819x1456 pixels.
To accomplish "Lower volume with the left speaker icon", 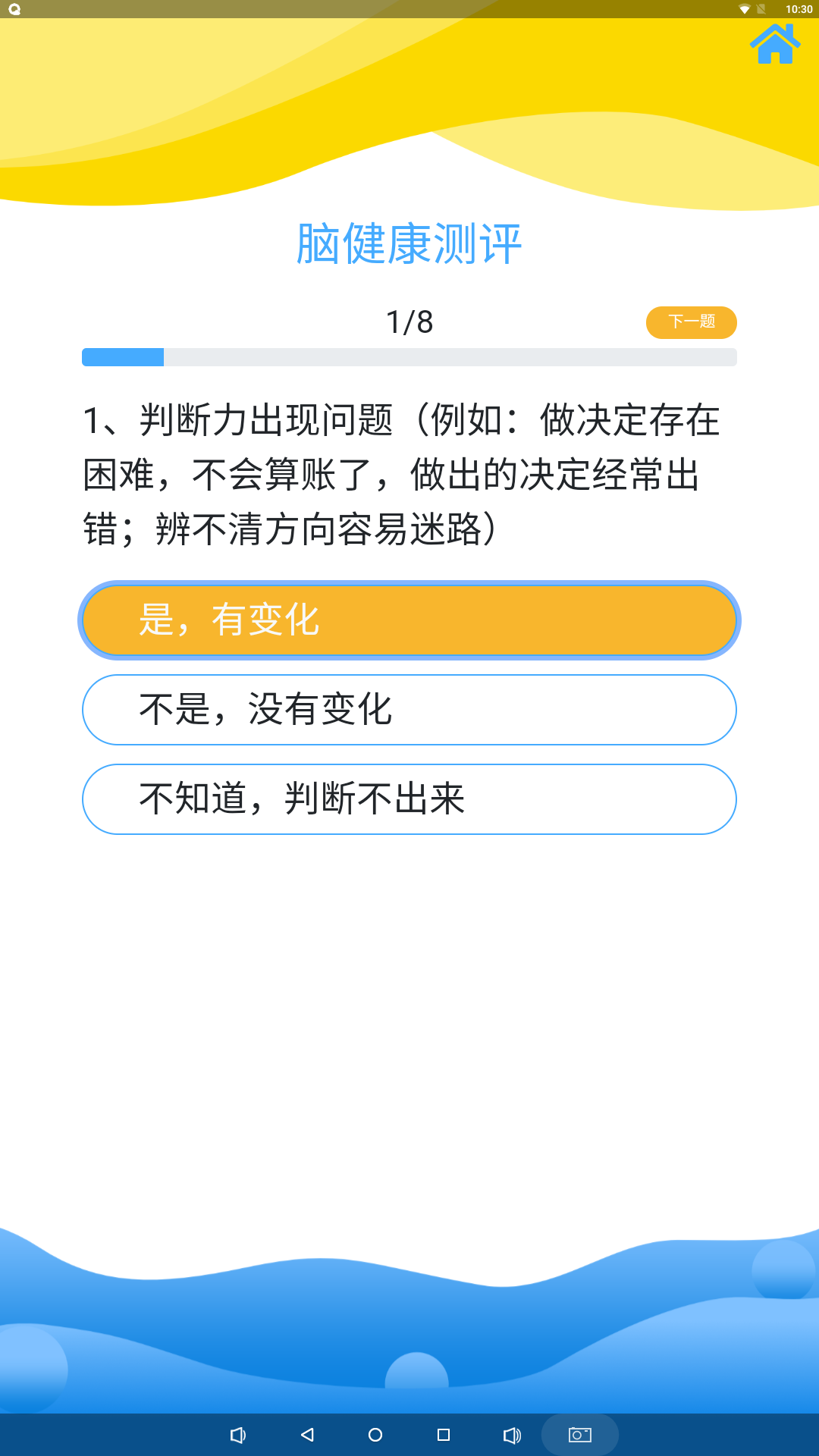I will point(238,1435).
